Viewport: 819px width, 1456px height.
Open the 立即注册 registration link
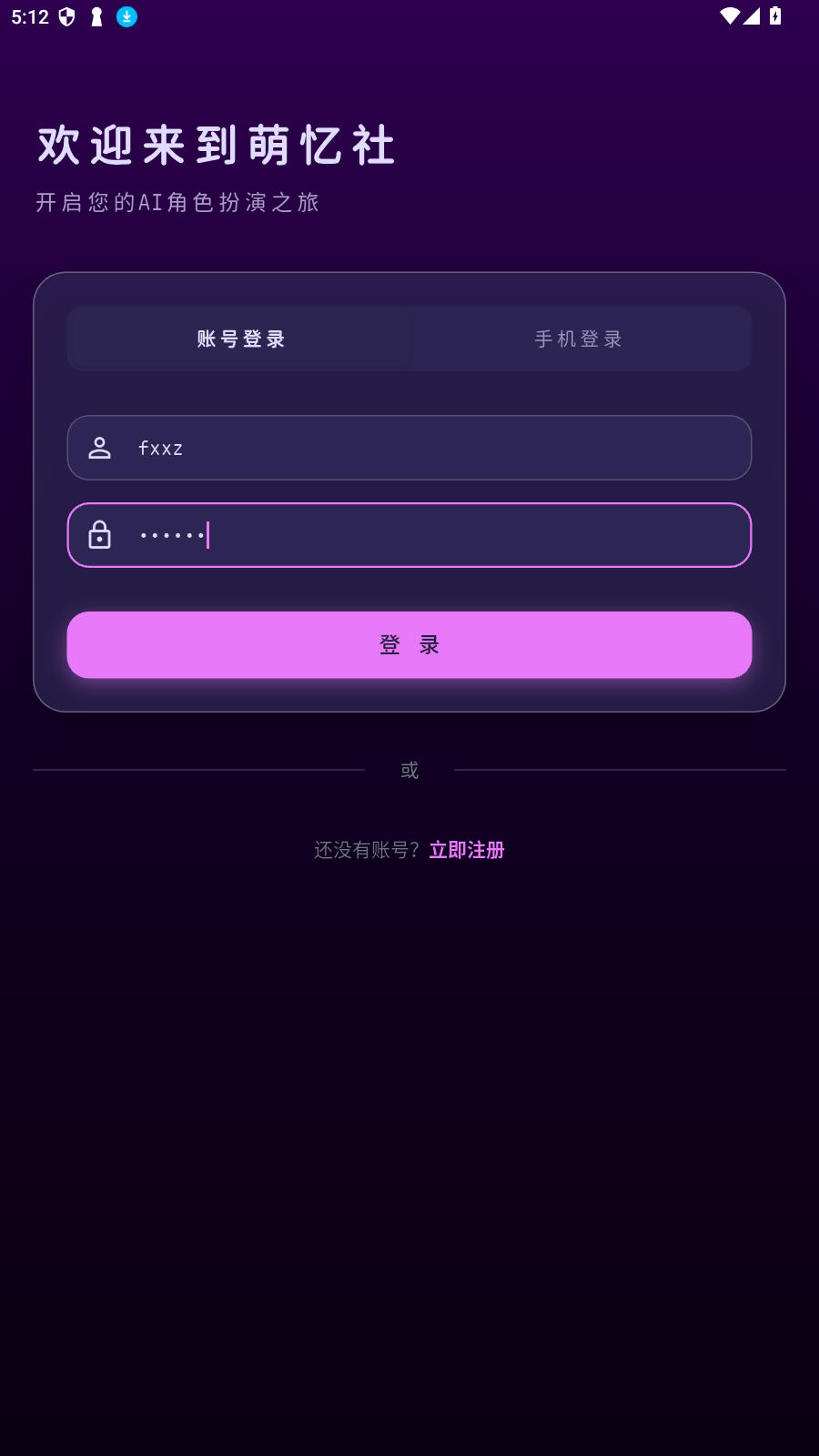tap(467, 850)
